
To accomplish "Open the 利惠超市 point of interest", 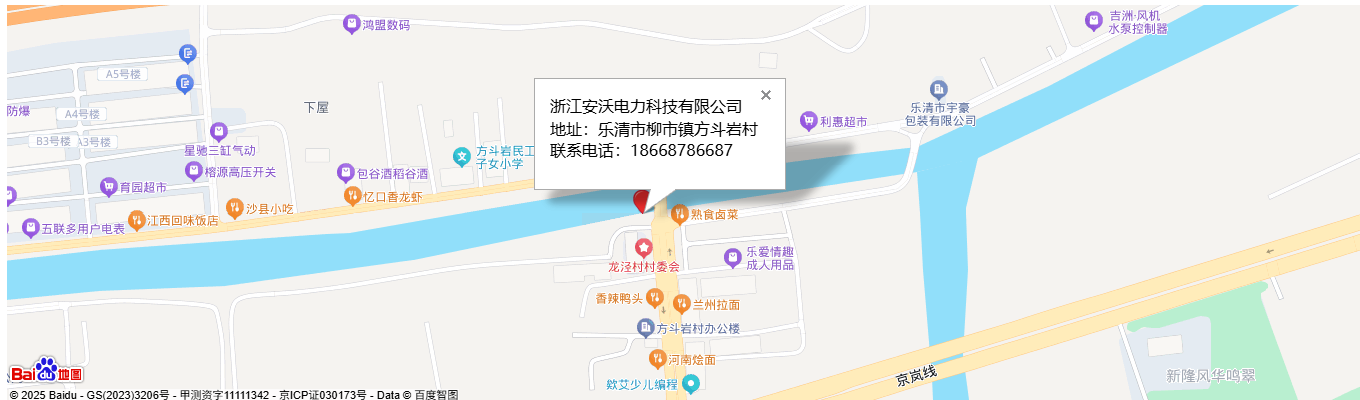I will tap(808, 121).
